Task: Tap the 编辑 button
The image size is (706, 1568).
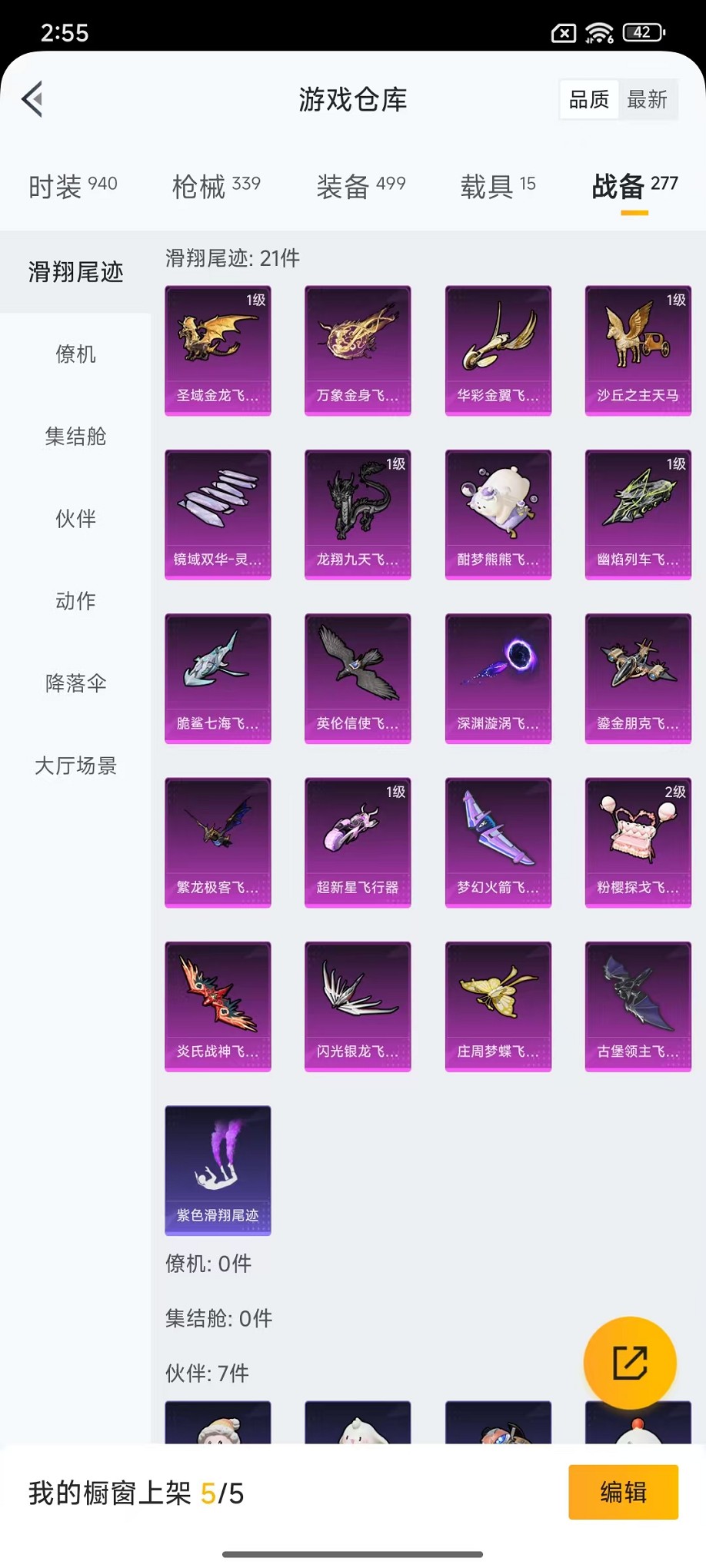Action: [623, 1492]
